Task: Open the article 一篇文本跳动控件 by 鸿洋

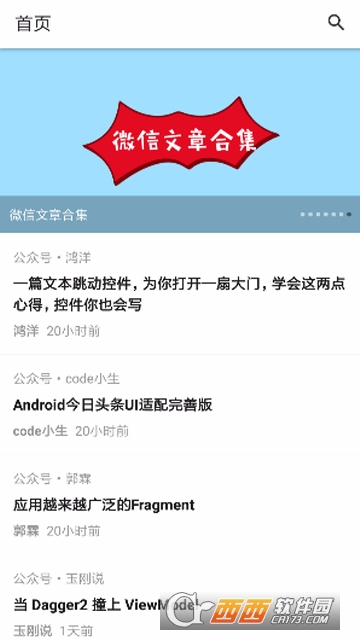Action: [180, 293]
